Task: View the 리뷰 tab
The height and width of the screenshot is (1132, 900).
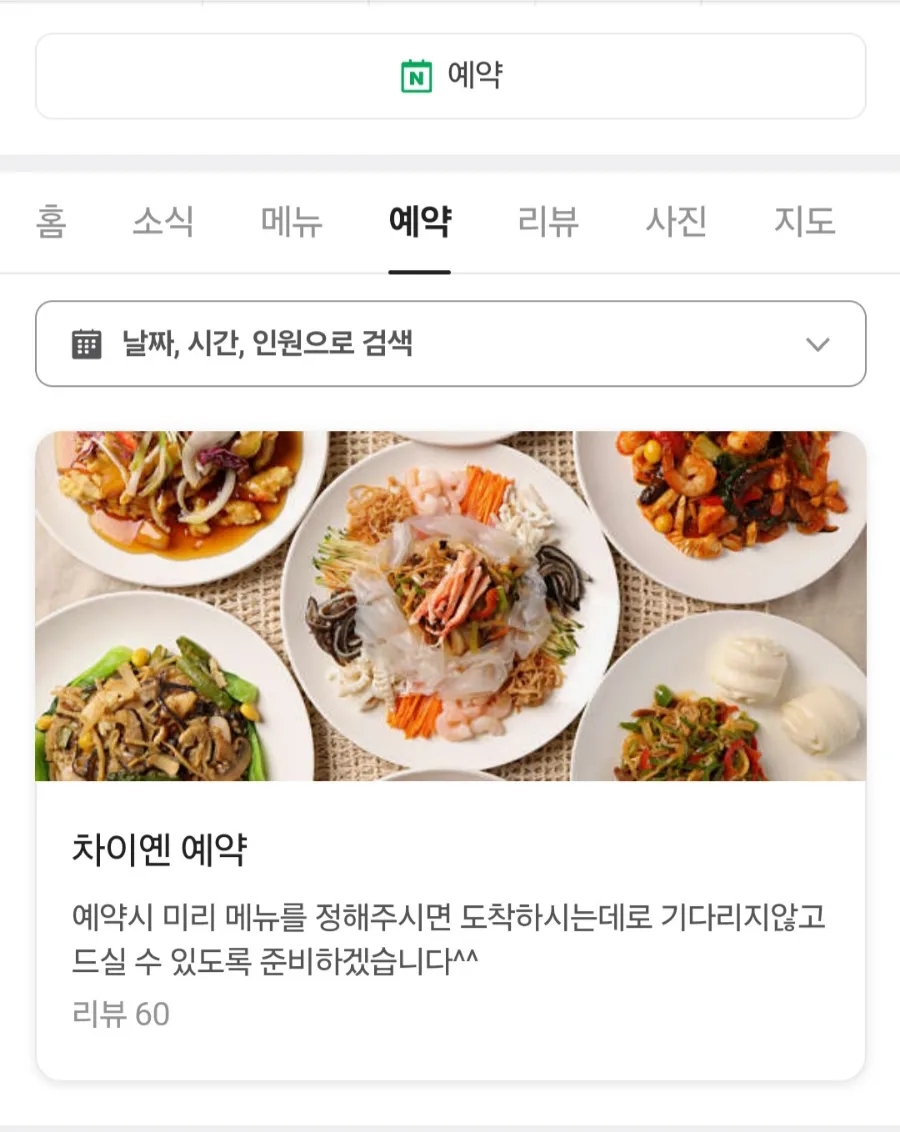Action: (x=548, y=221)
